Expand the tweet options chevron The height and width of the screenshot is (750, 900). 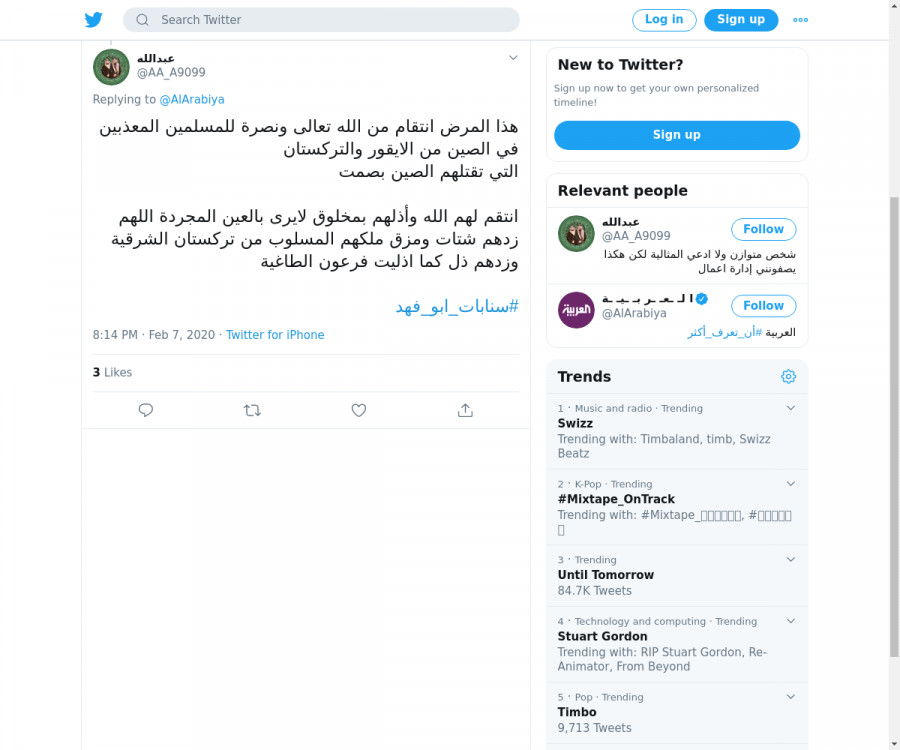click(x=513, y=58)
